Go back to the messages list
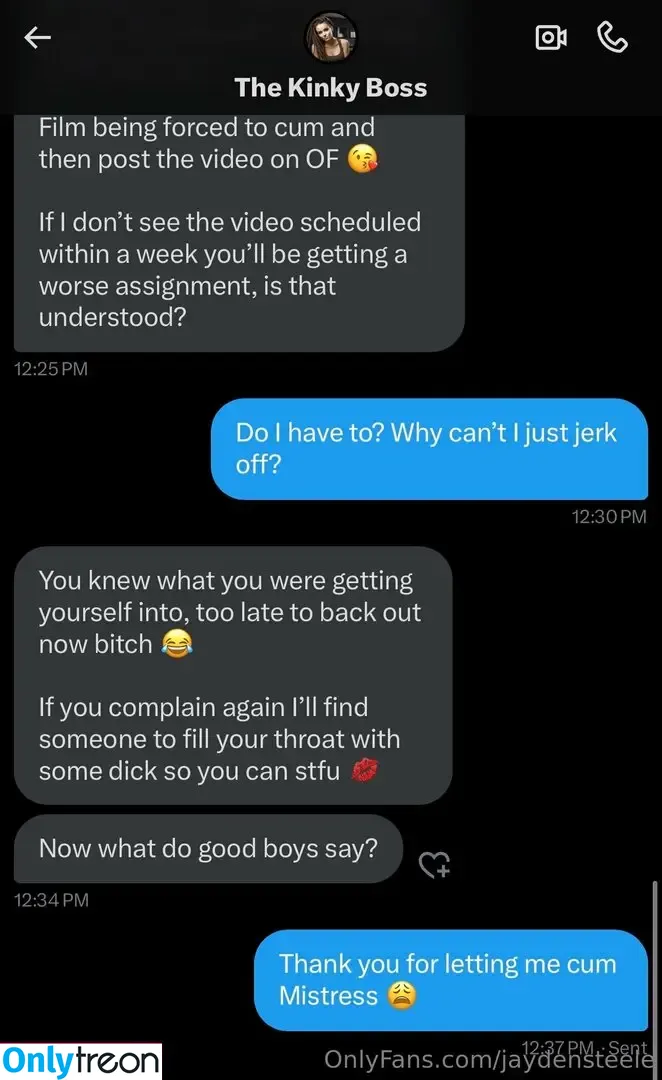This screenshot has width=662, height=1080. point(37,38)
